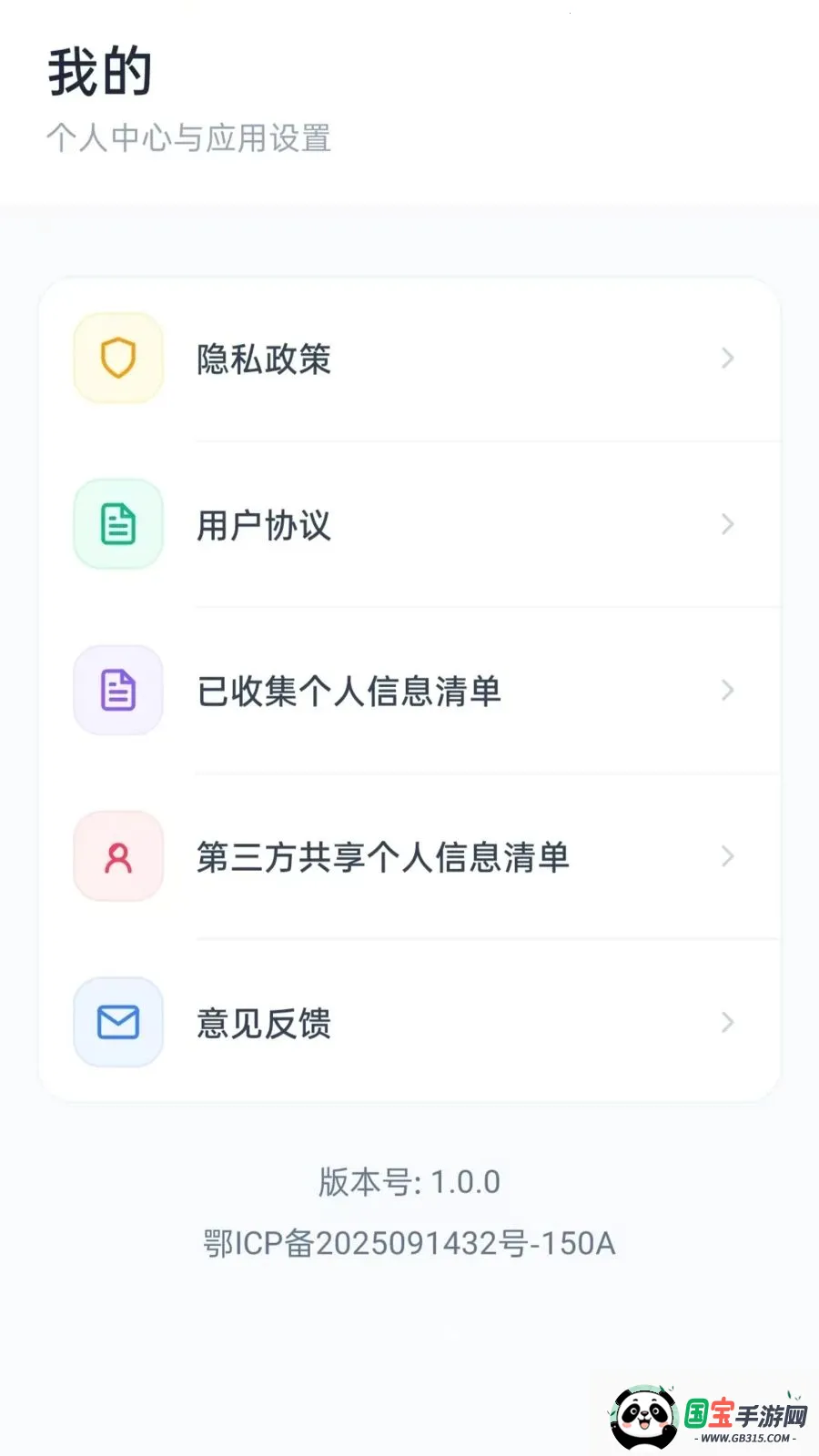Screen dimensions: 819x1456
Task: Click the green document icon beside 用户协议
Action: click(x=117, y=524)
